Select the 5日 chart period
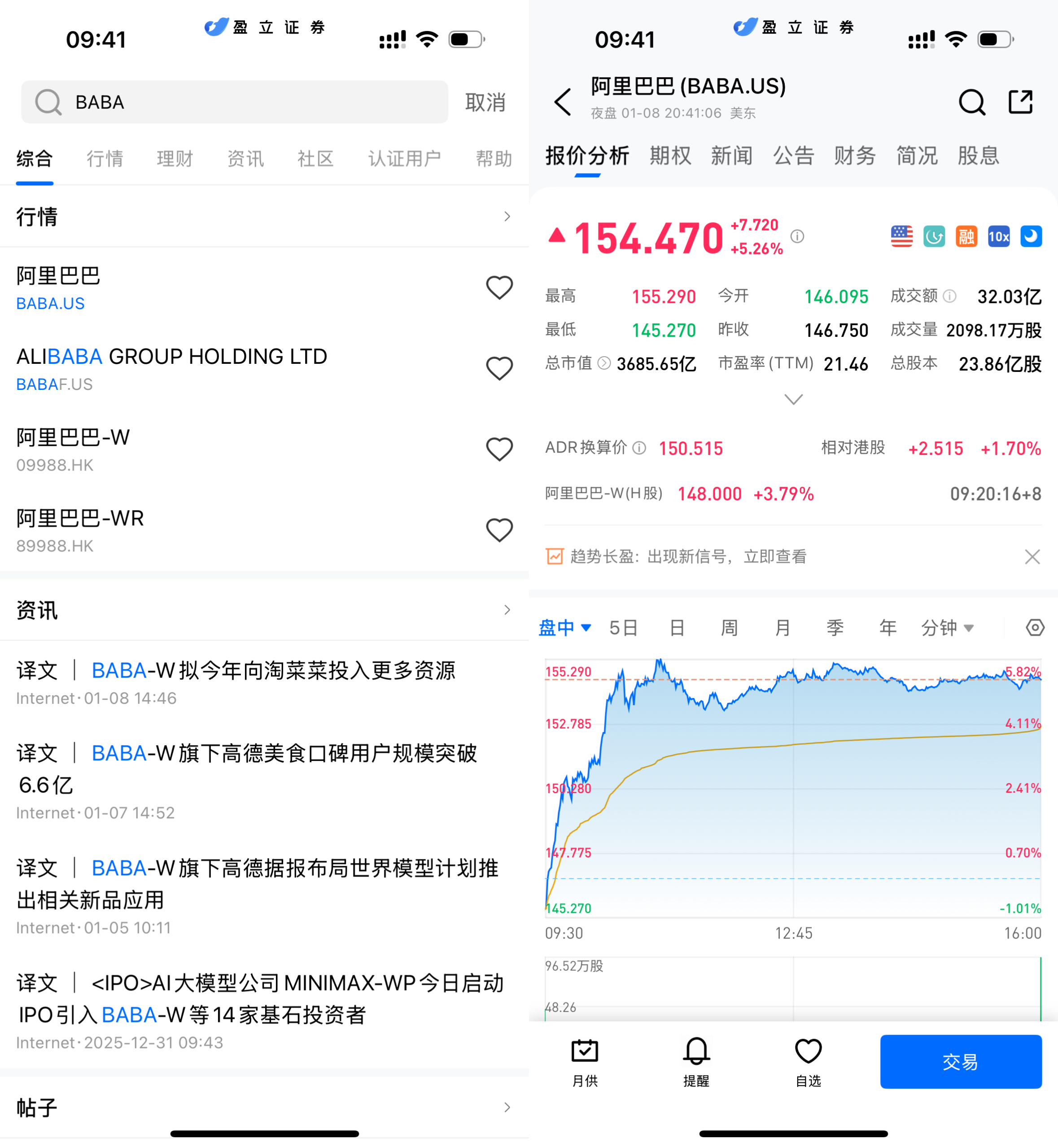Screen dimensions: 1058x1148 pyautogui.click(x=623, y=628)
